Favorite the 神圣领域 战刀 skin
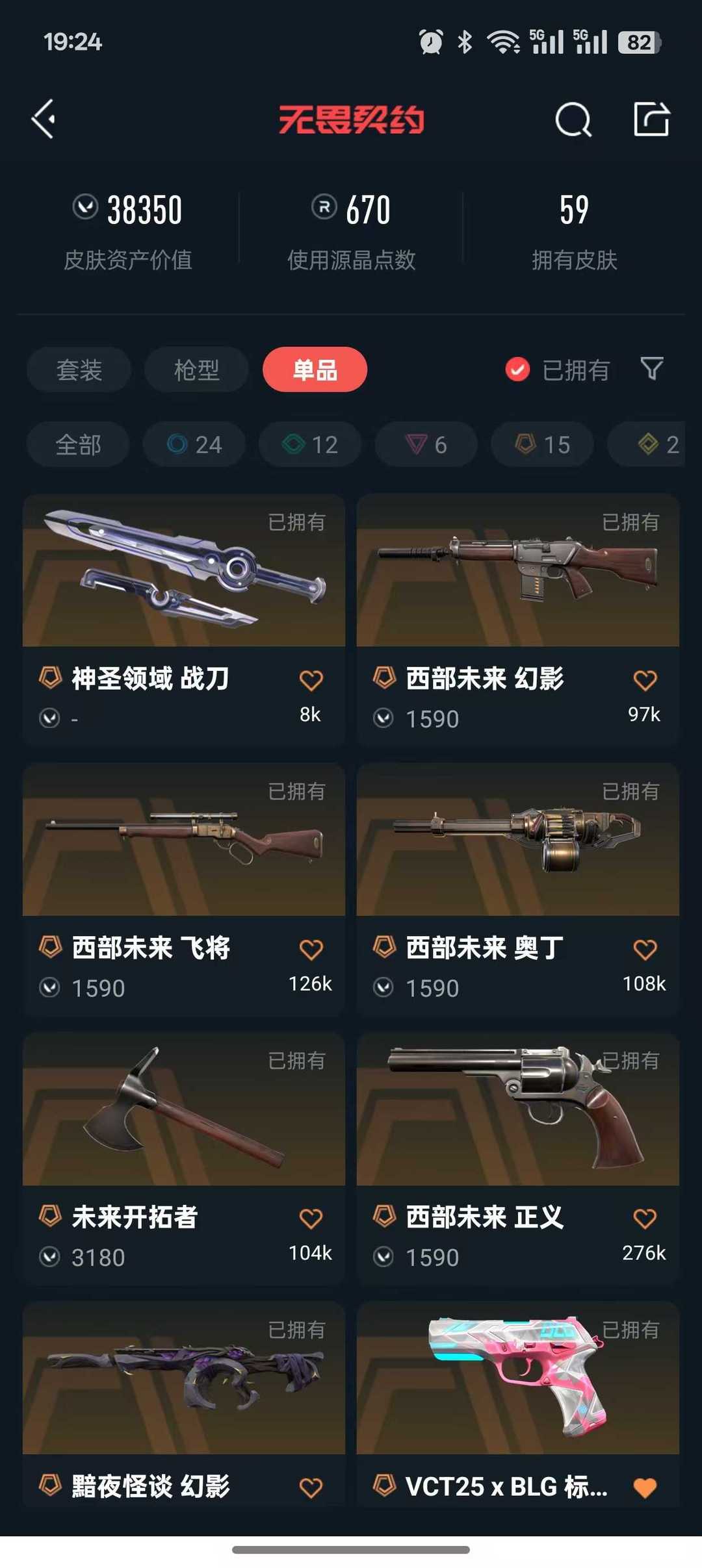 311,678
